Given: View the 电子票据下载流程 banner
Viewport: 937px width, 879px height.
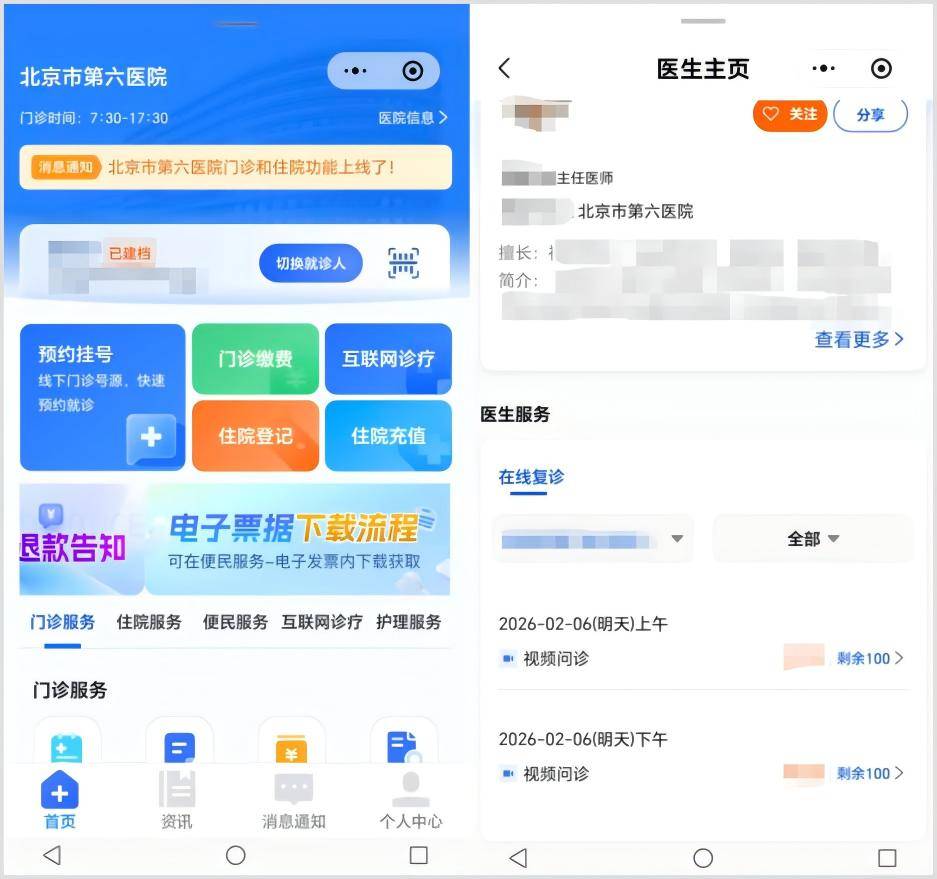Looking at the screenshot, I should (297, 540).
